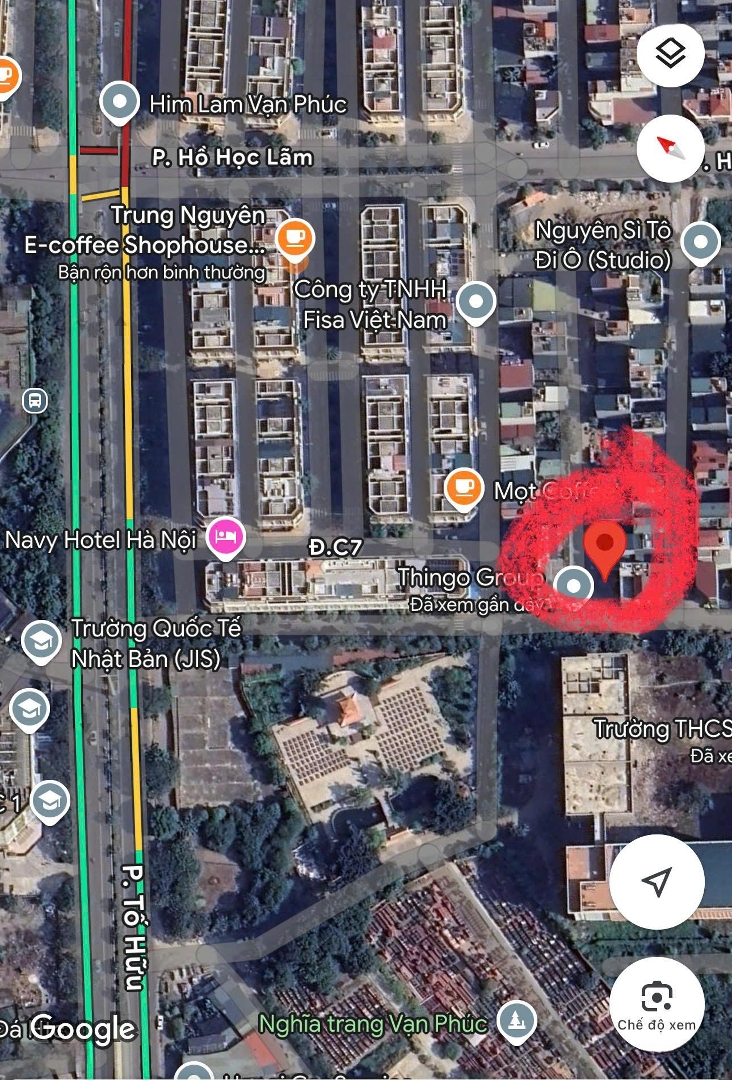
Task: Select the Him Lam Vạn Phúc place marker
Action: [121, 104]
